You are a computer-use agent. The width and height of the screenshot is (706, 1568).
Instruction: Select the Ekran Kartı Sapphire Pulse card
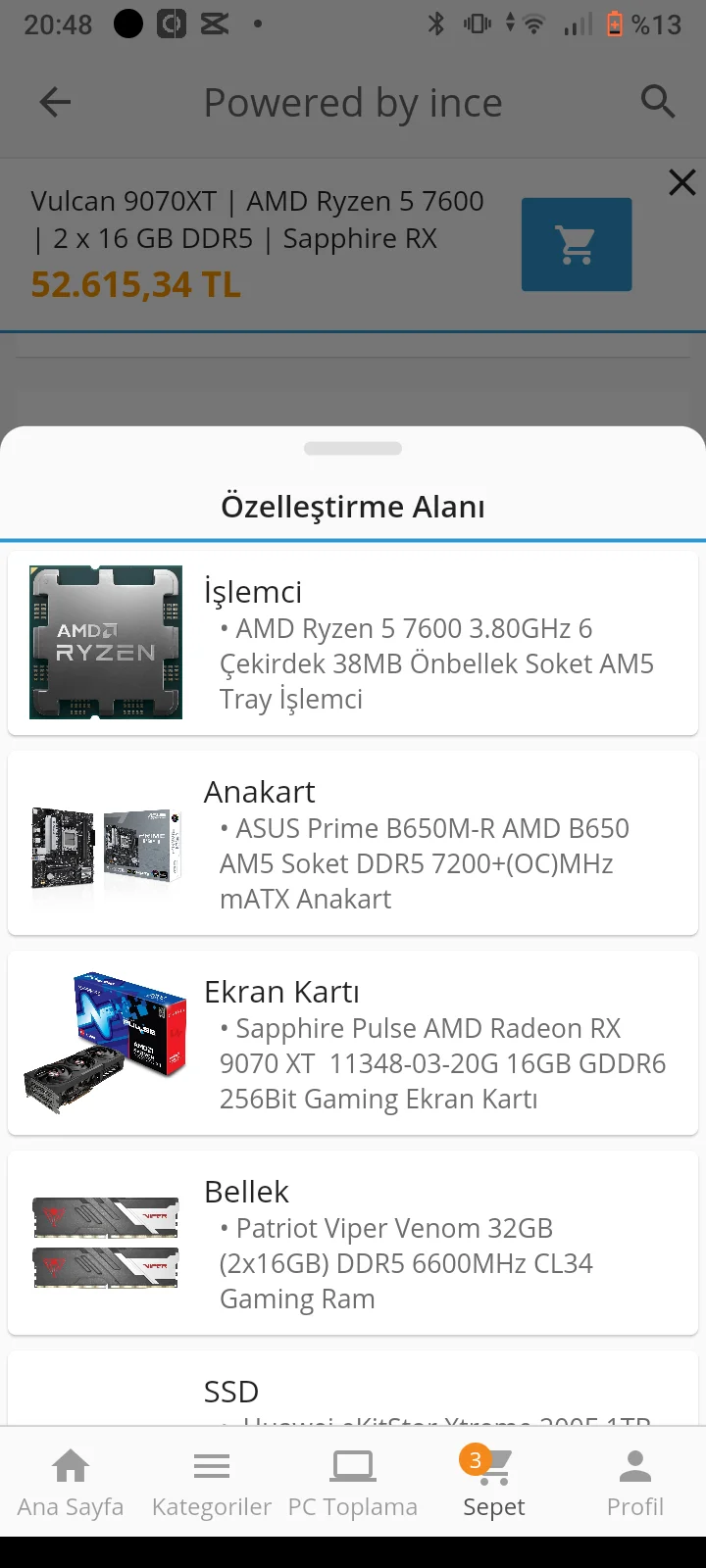point(353,1043)
